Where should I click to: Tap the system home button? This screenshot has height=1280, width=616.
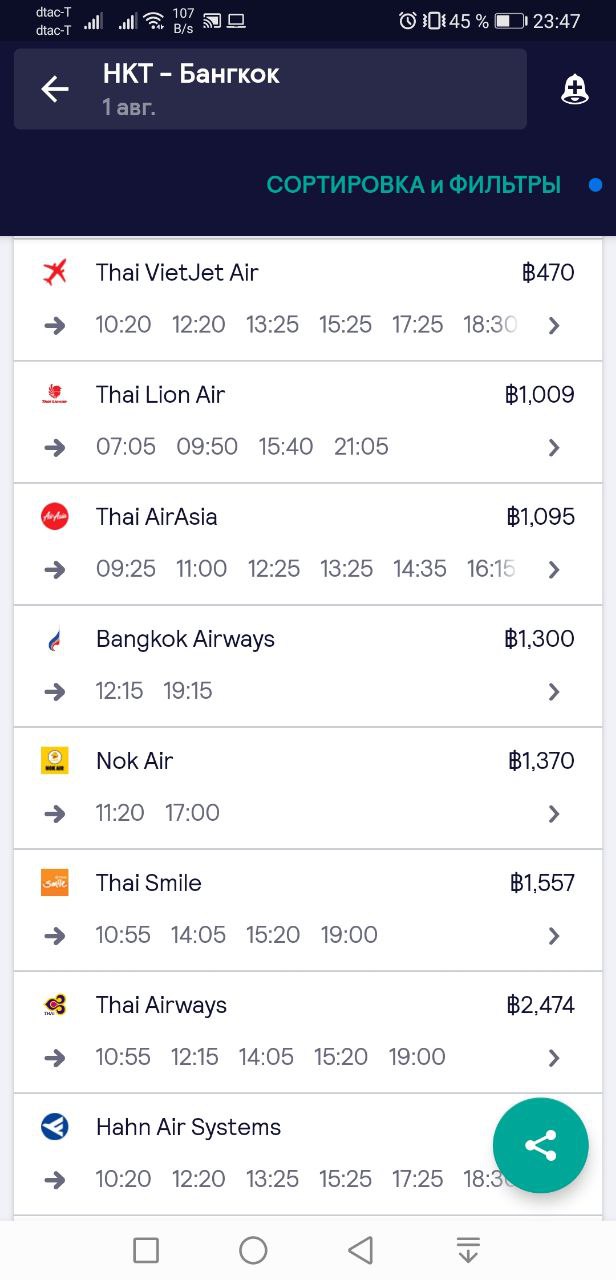click(x=254, y=1250)
